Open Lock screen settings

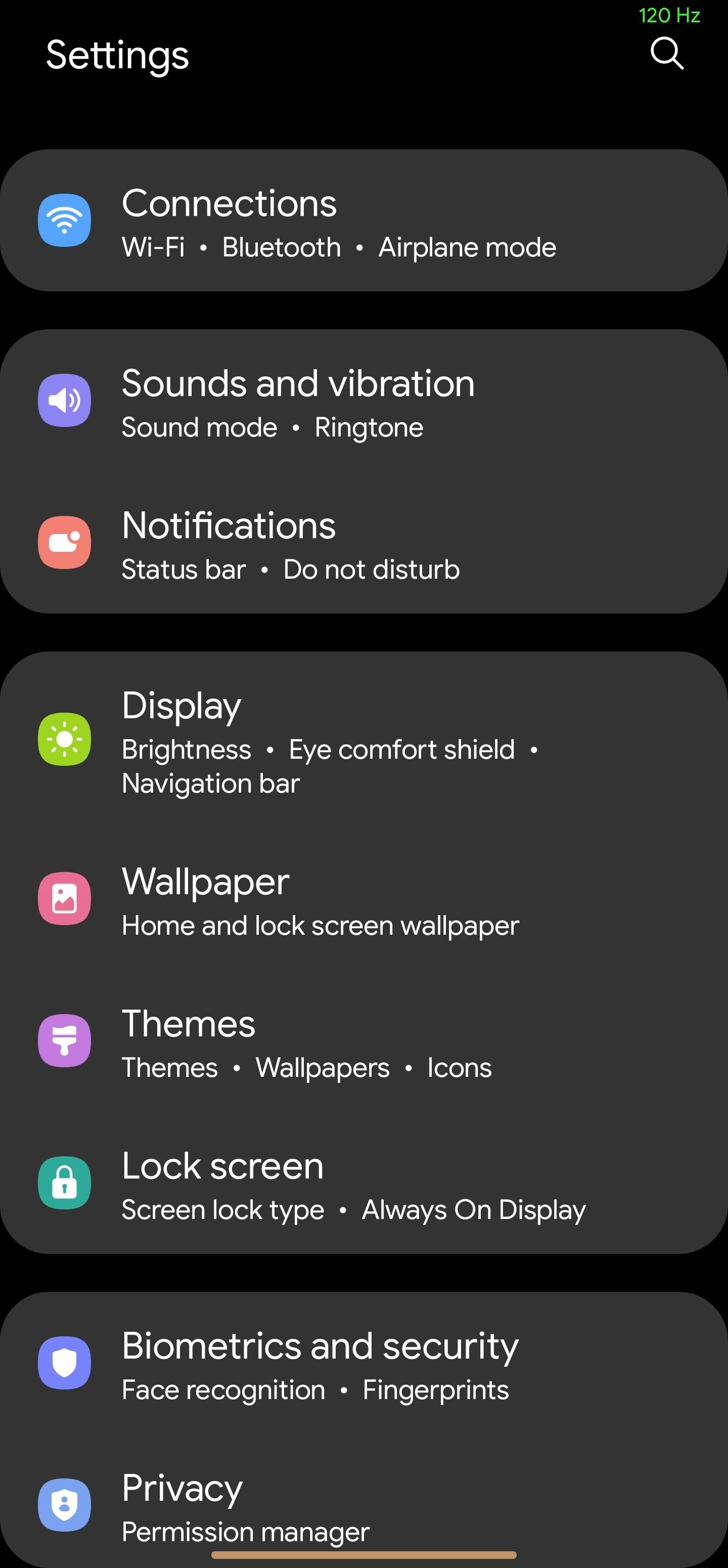(x=363, y=1183)
